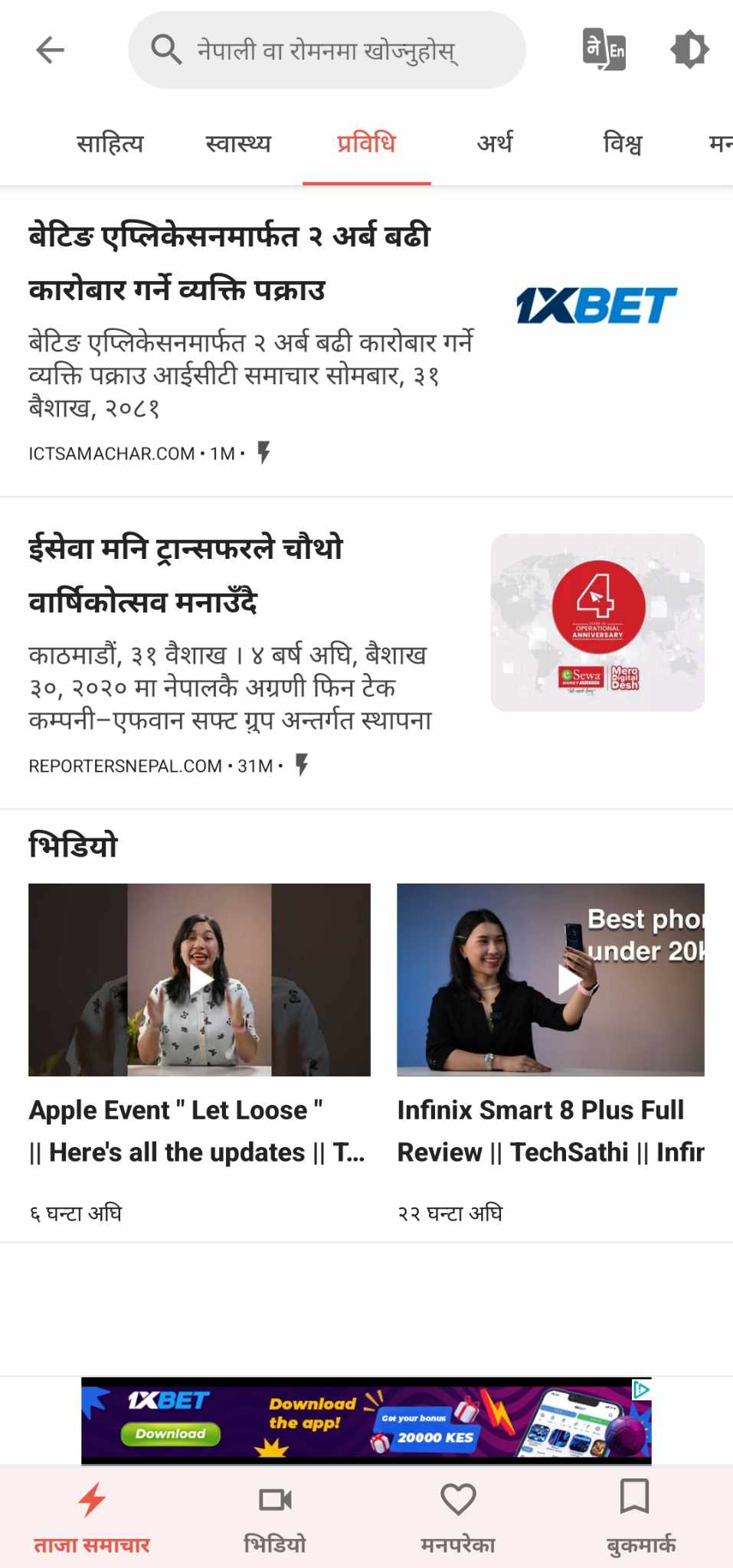Switch language with the translate icon

click(x=604, y=51)
